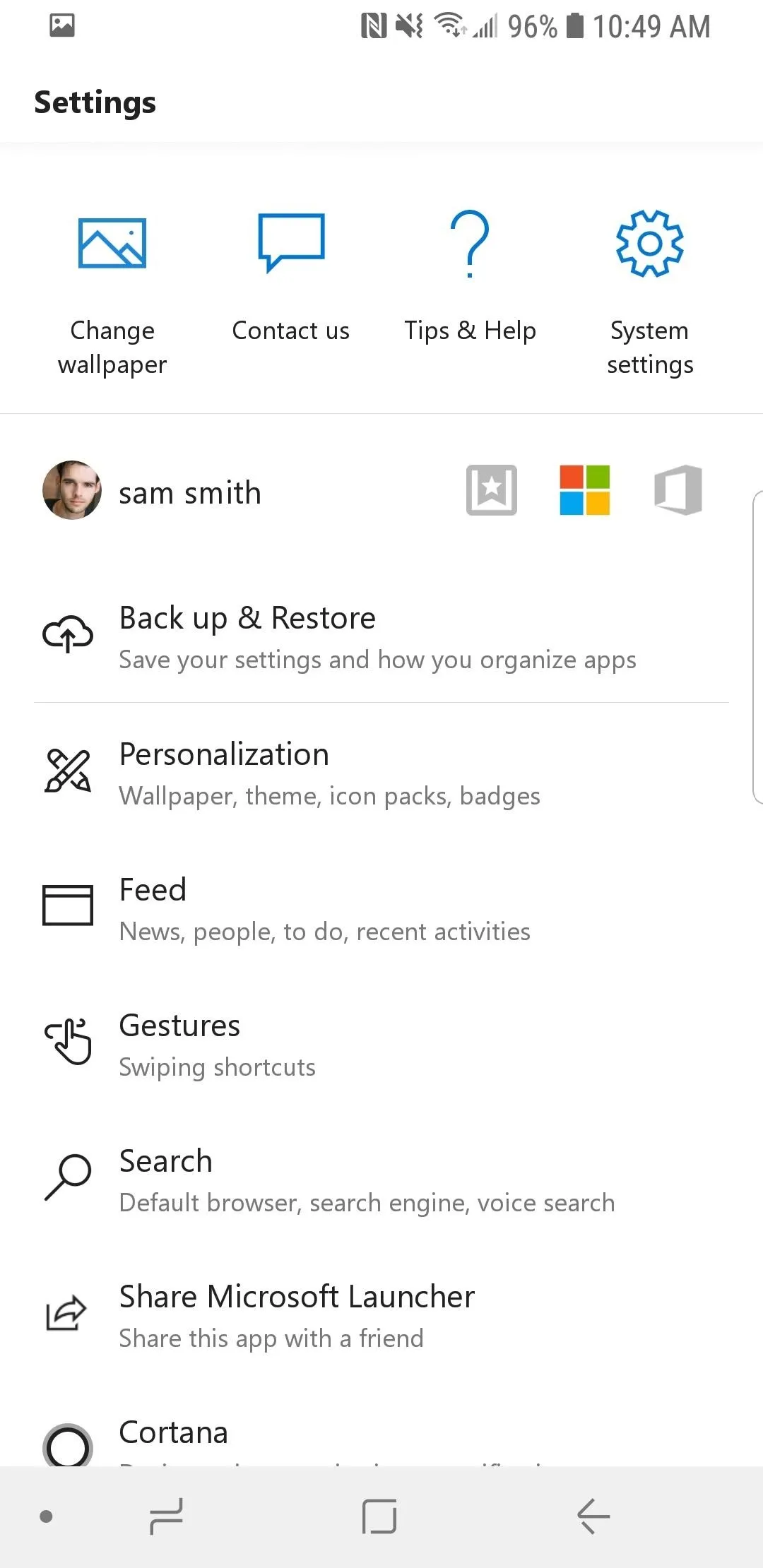This screenshot has width=763, height=1568.
Task: Open Personalization settings
Action: click(381, 772)
